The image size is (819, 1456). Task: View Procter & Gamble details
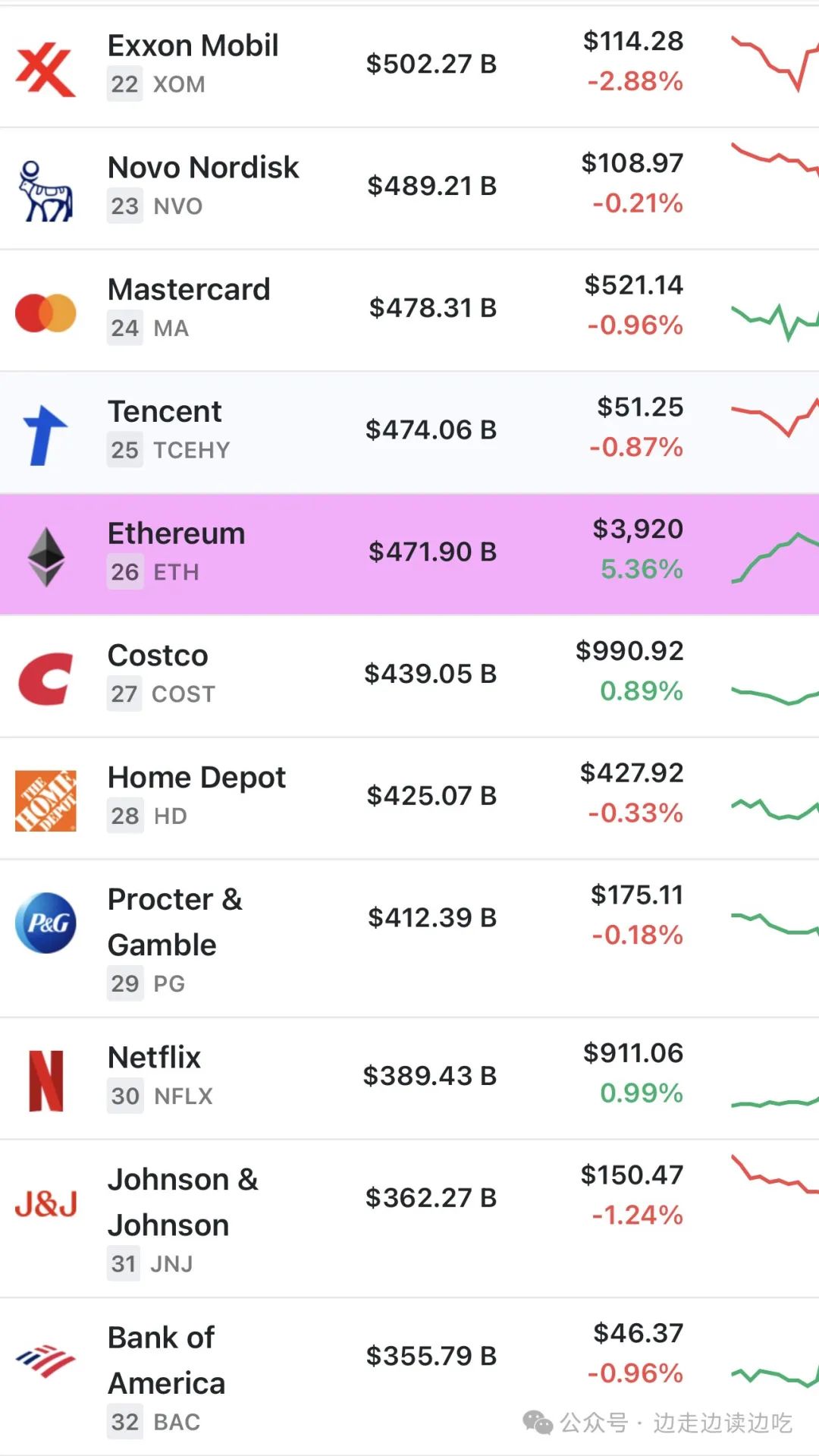(174, 922)
